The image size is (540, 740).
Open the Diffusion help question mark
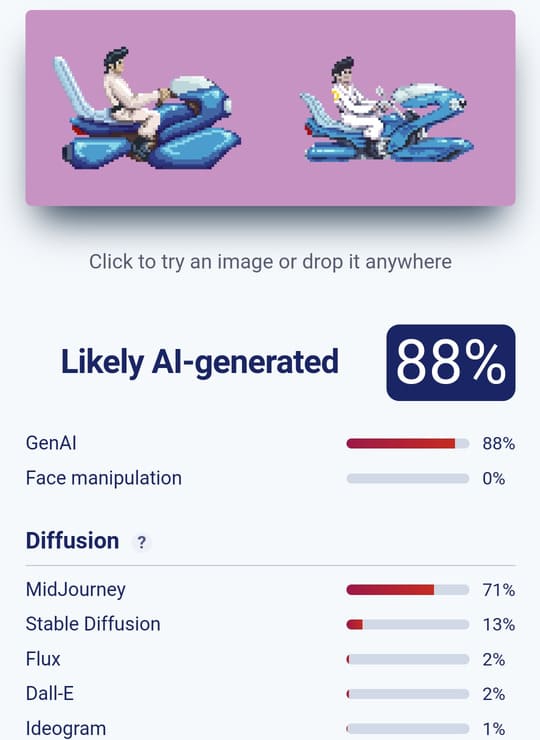pos(141,542)
